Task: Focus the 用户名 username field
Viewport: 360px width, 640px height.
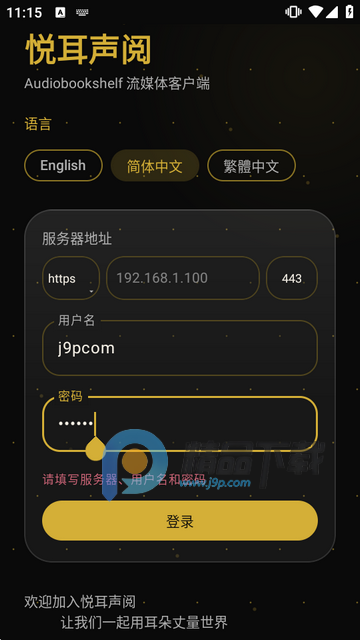Action: click(x=180, y=348)
